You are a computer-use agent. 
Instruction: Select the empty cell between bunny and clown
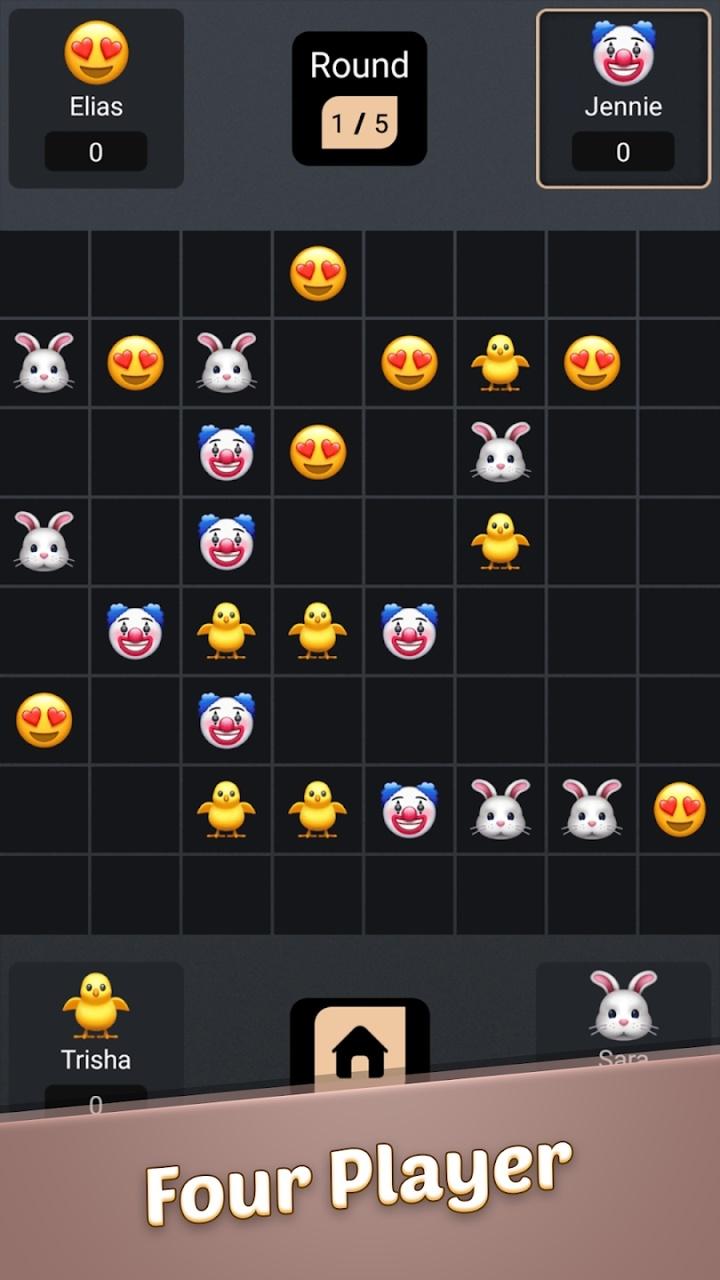135,542
